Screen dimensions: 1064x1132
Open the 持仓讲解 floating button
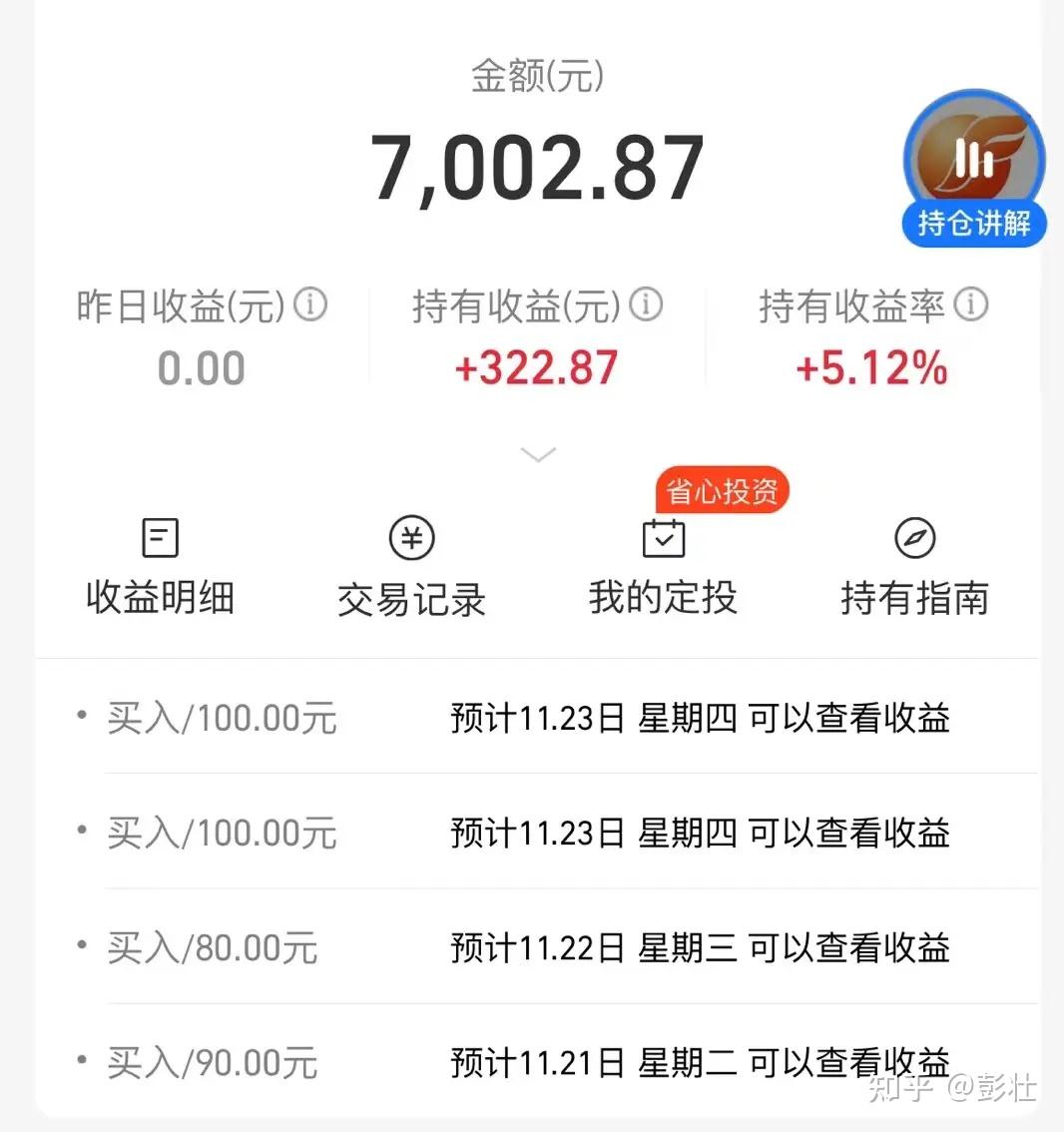[x=973, y=172]
